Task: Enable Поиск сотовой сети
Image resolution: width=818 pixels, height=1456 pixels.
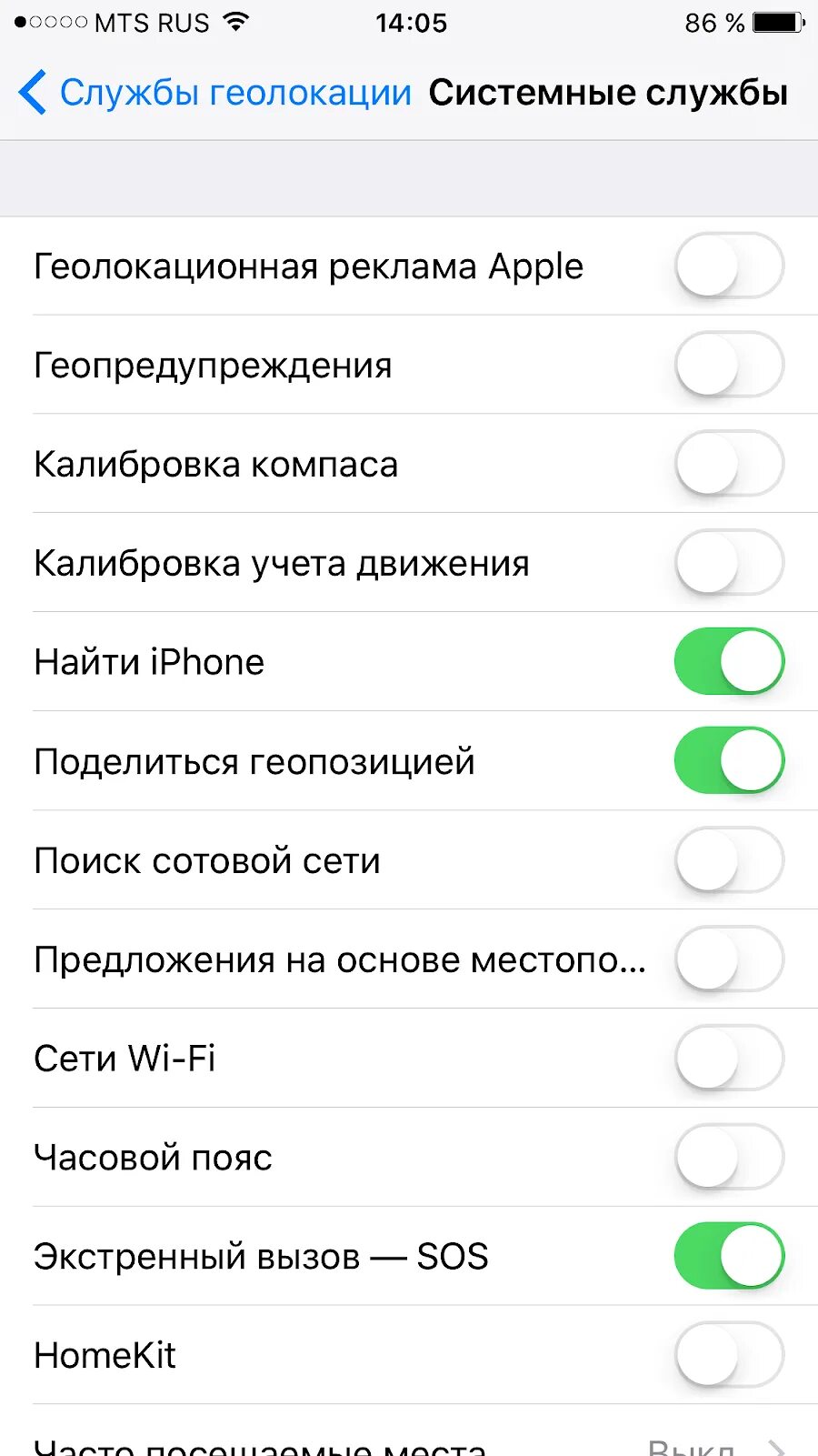Action: tap(729, 860)
